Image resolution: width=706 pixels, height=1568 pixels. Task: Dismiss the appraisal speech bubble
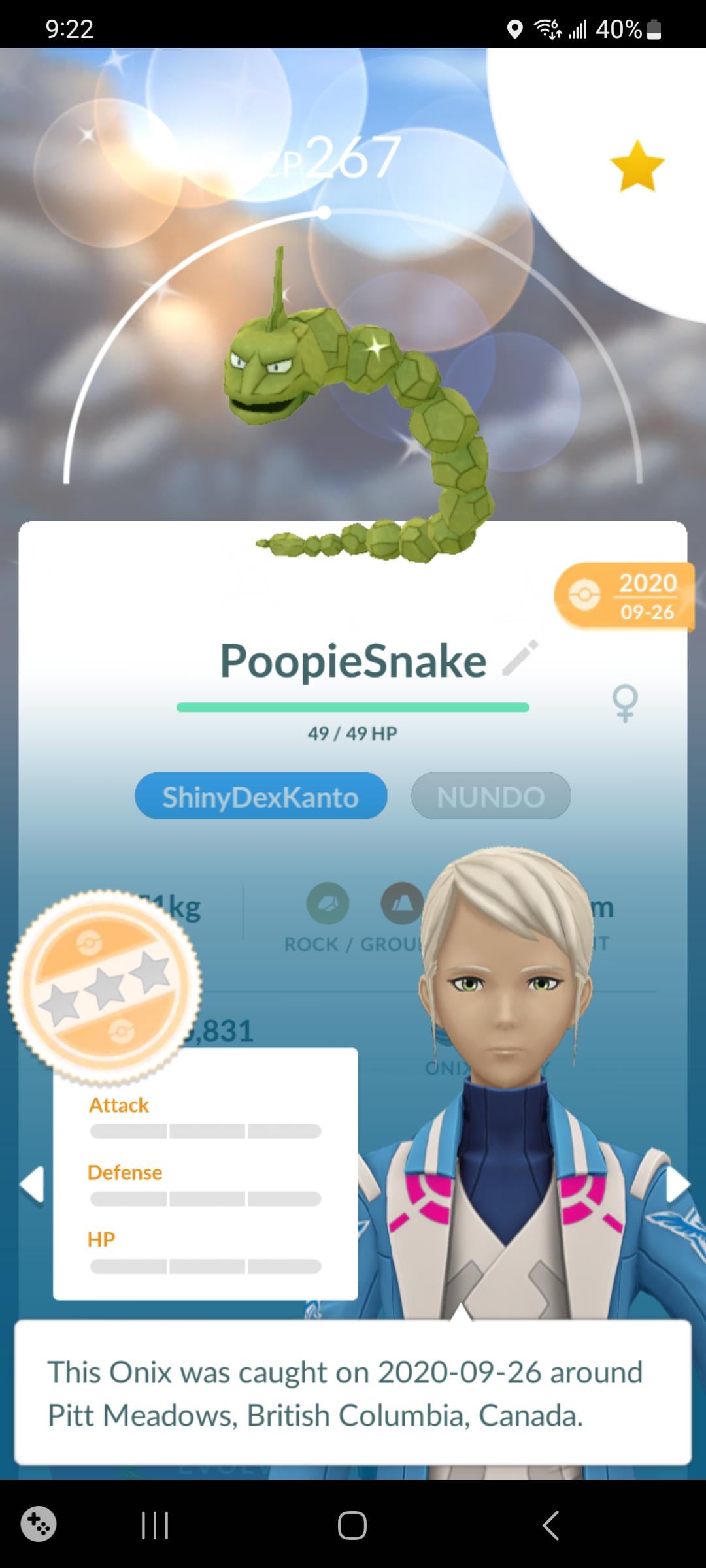[x=353, y=1393]
